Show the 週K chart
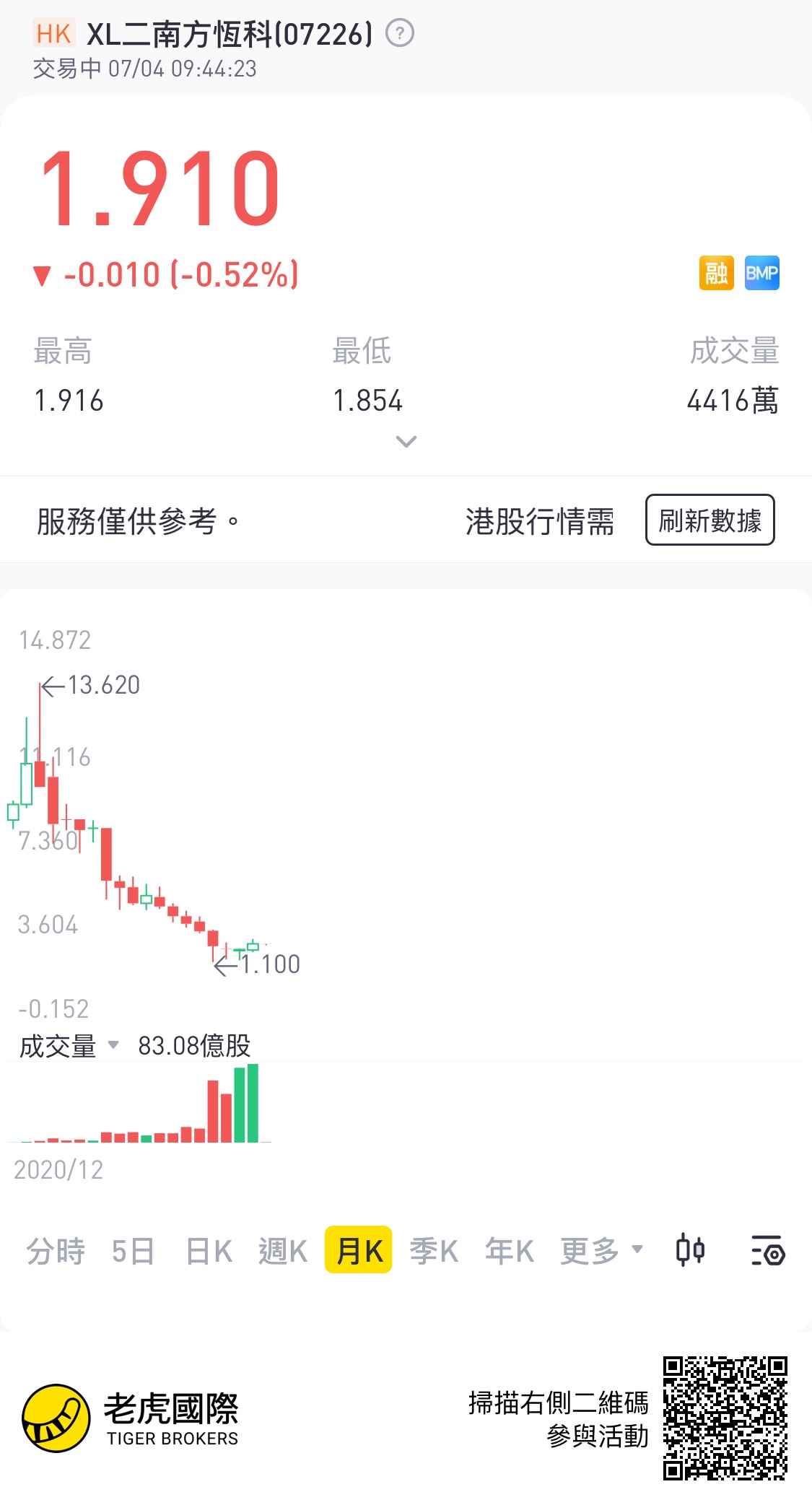Viewport: 812px width, 1505px height. click(283, 1251)
